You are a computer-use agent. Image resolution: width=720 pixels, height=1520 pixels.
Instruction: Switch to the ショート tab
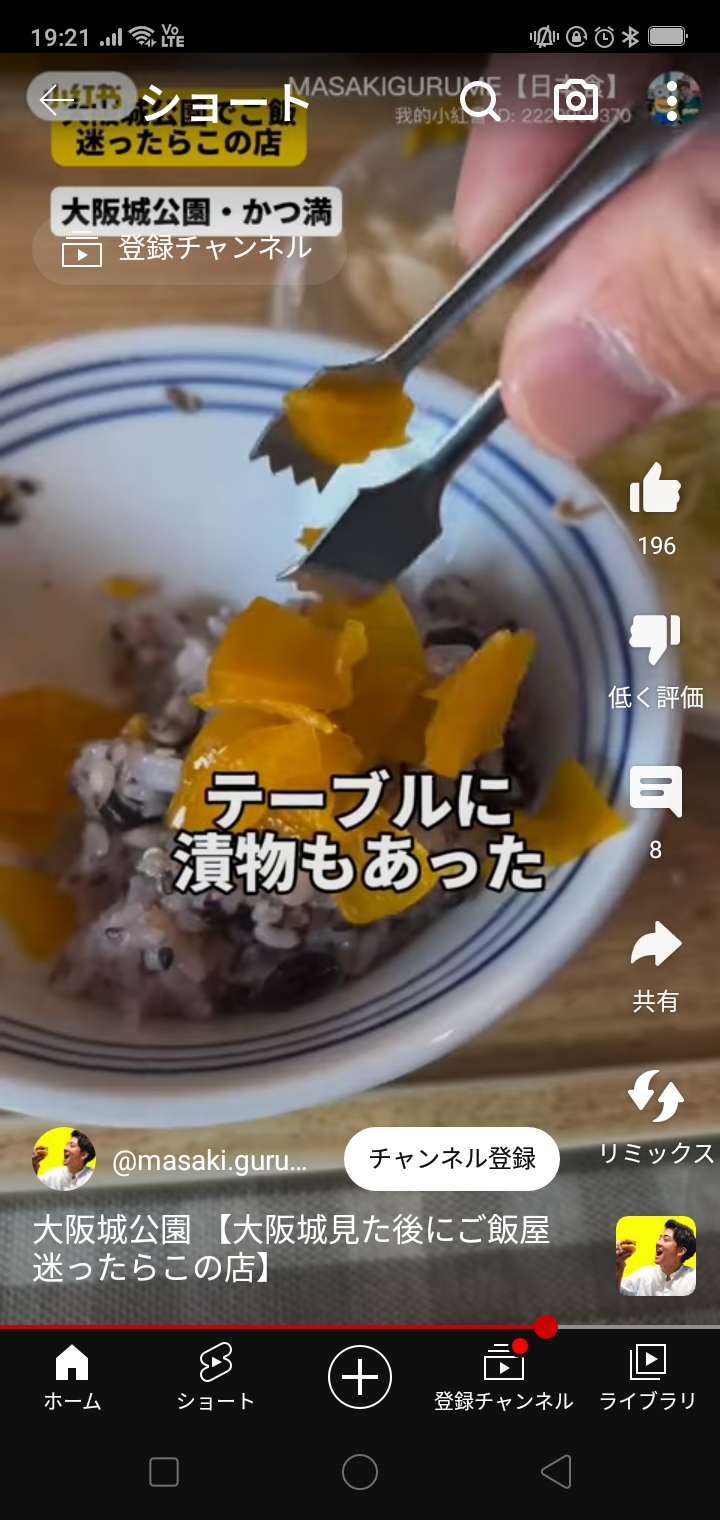click(216, 1378)
